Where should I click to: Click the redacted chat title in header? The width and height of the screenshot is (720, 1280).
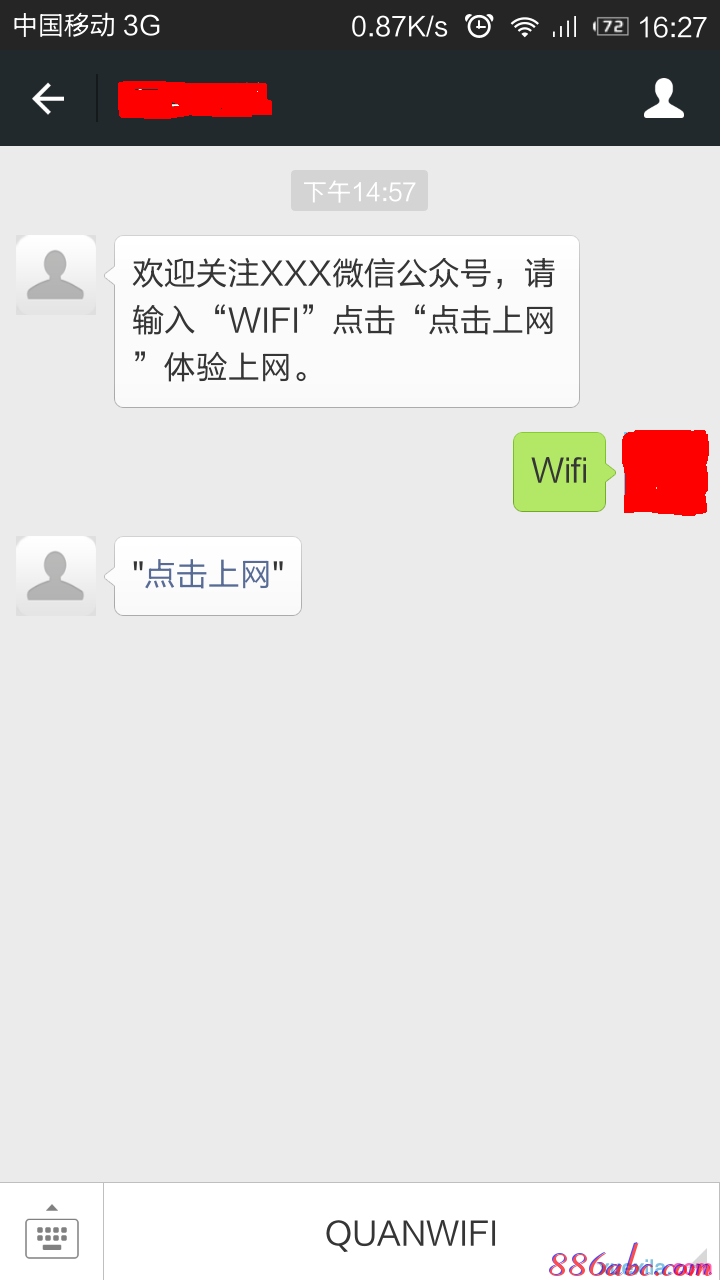click(x=195, y=98)
